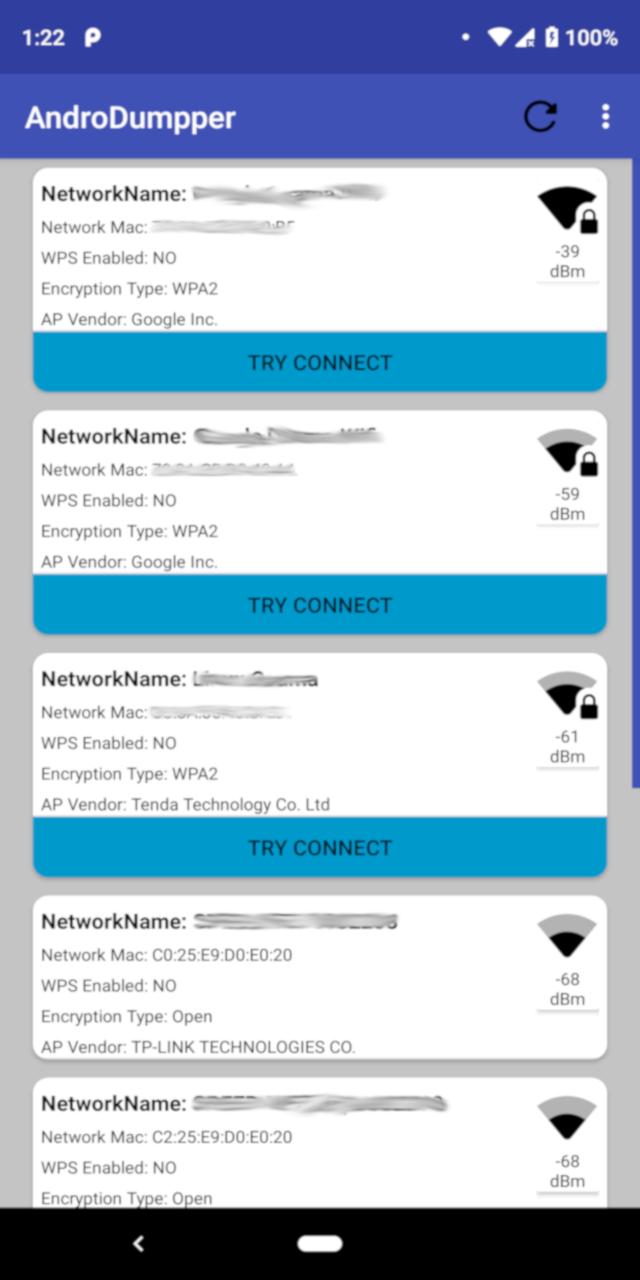The width and height of the screenshot is (640, 1280).
Task: Go to the home screen via the home pill
Action: coord(320,1244)
